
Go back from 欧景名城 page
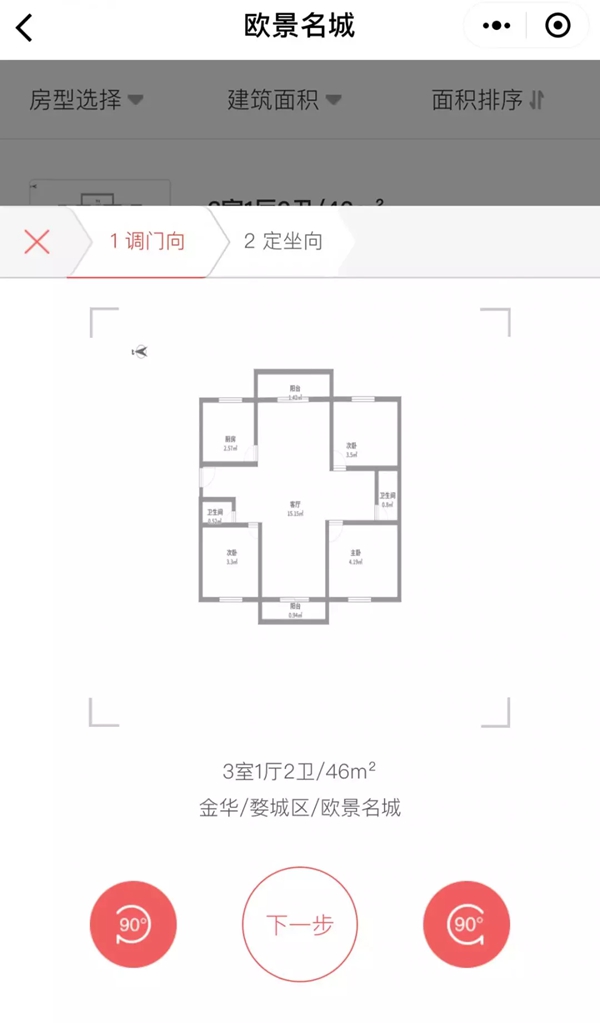pyautogui.click(x=25, y=27)
